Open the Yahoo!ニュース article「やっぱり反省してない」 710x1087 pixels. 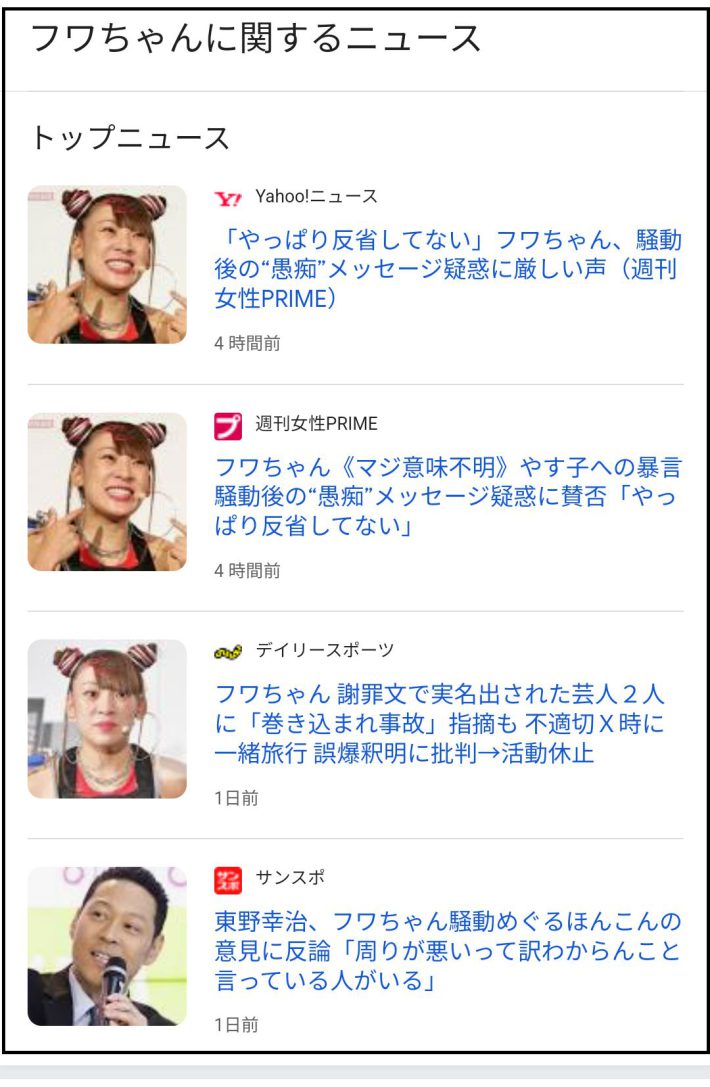point(448,269)
